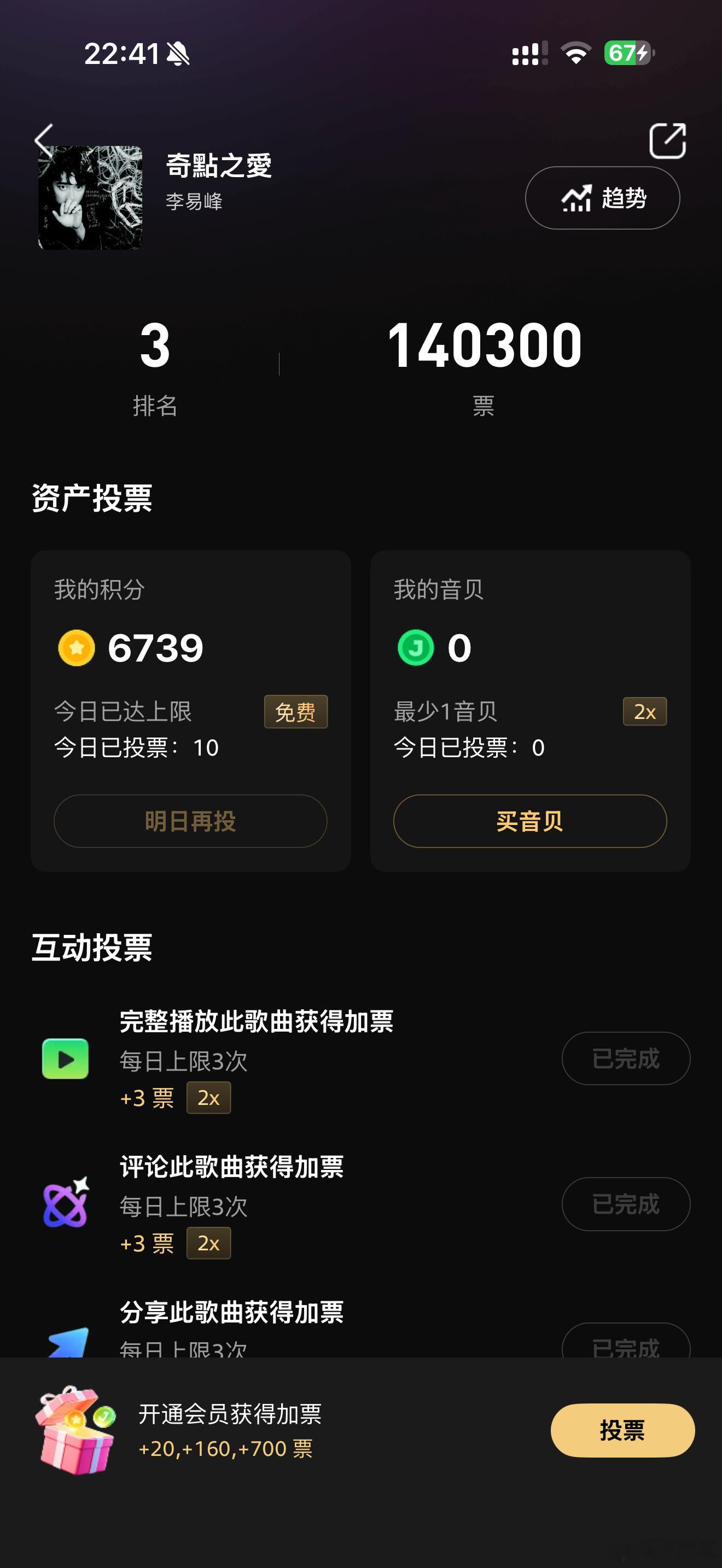
Task: Tap the 明日再投 button
Action: 190,821
